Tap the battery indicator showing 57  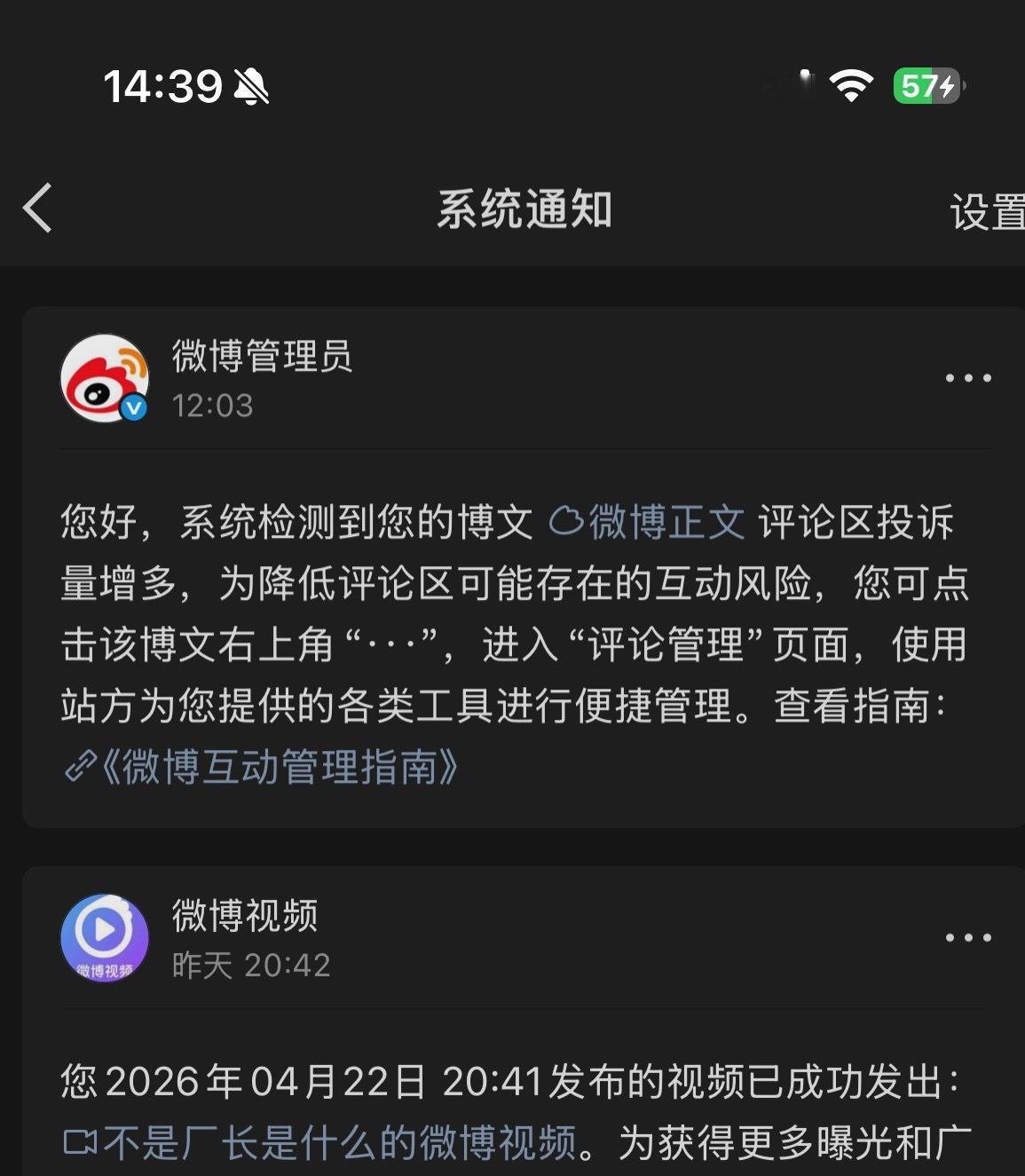(922, 86)
